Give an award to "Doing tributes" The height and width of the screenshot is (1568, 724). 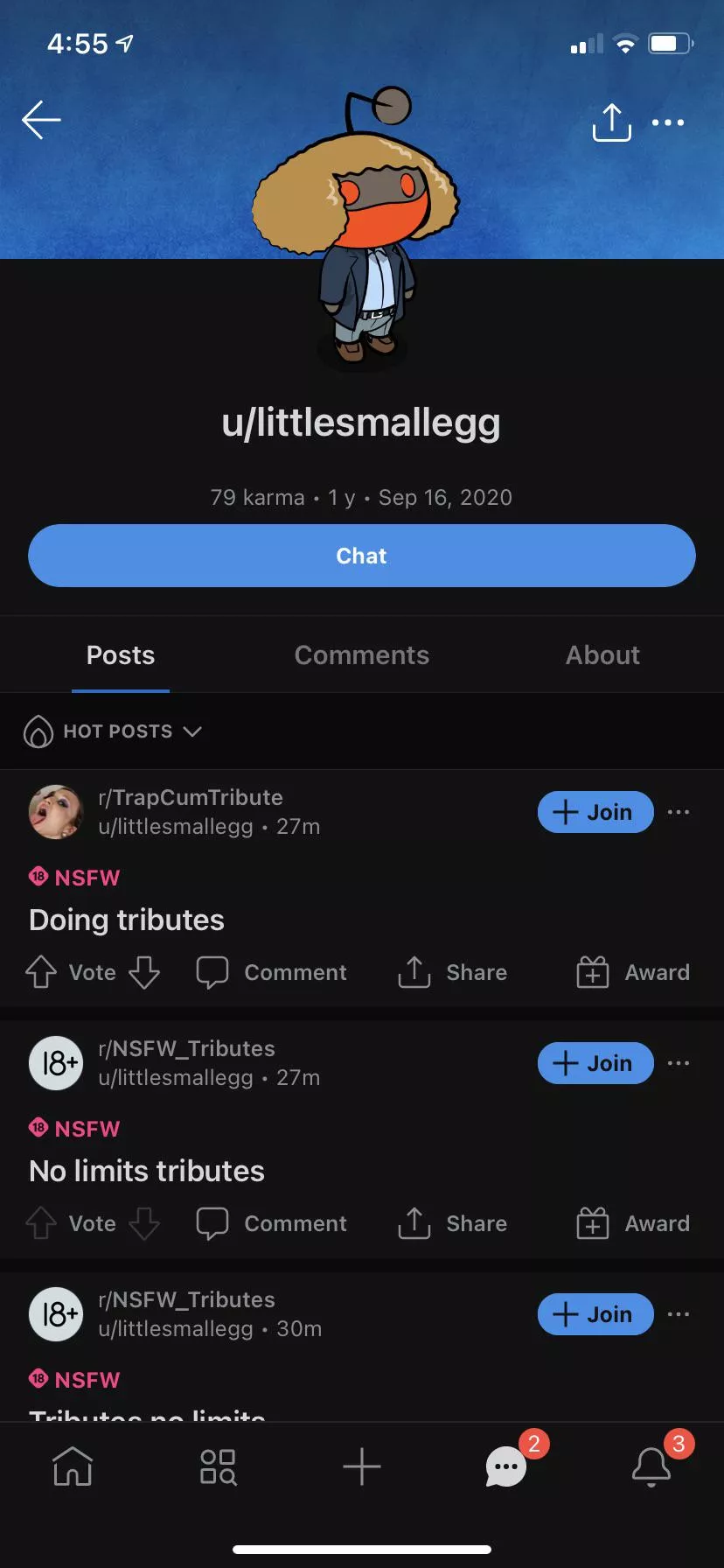633,972
